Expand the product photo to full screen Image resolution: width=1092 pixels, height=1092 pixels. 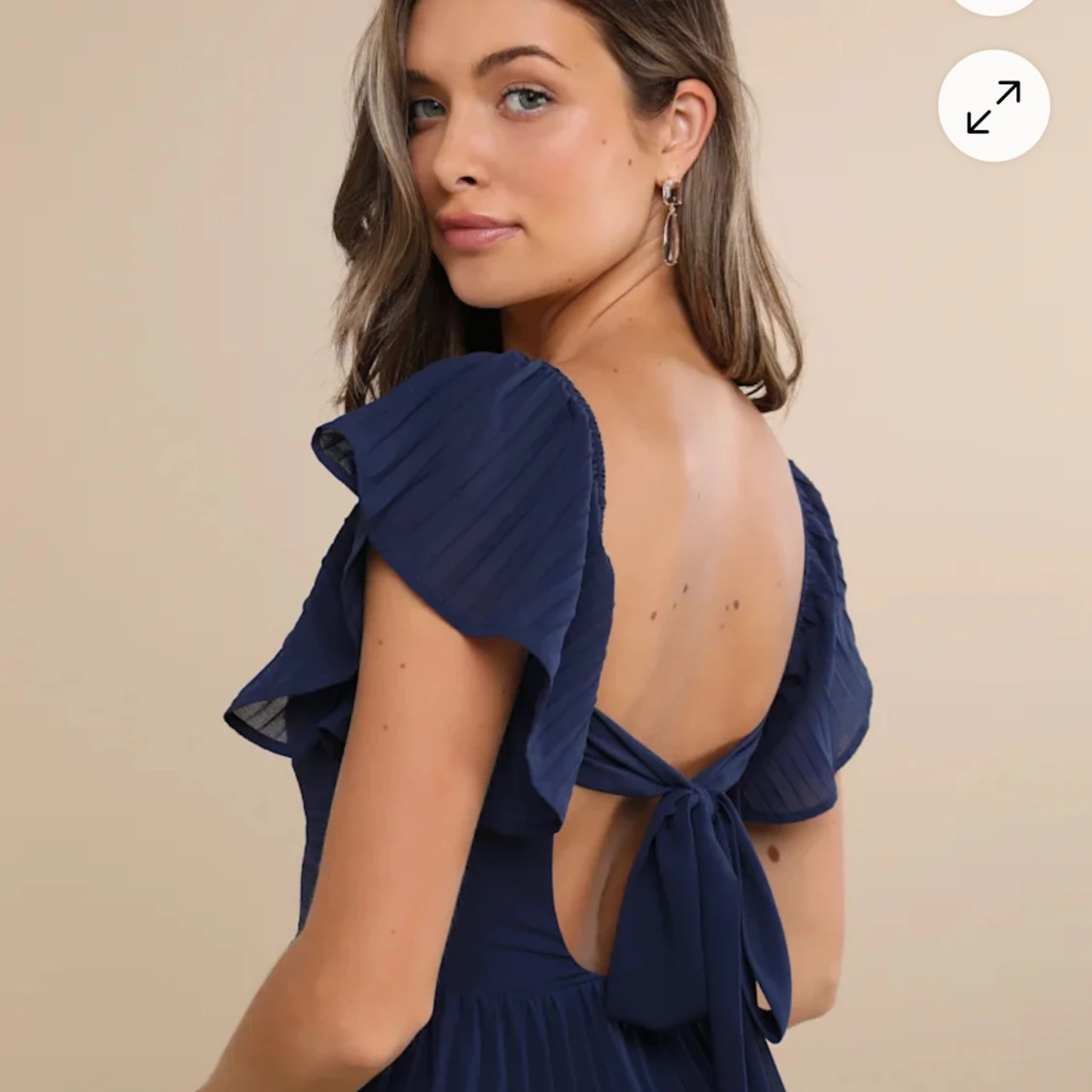click(994, 106)
